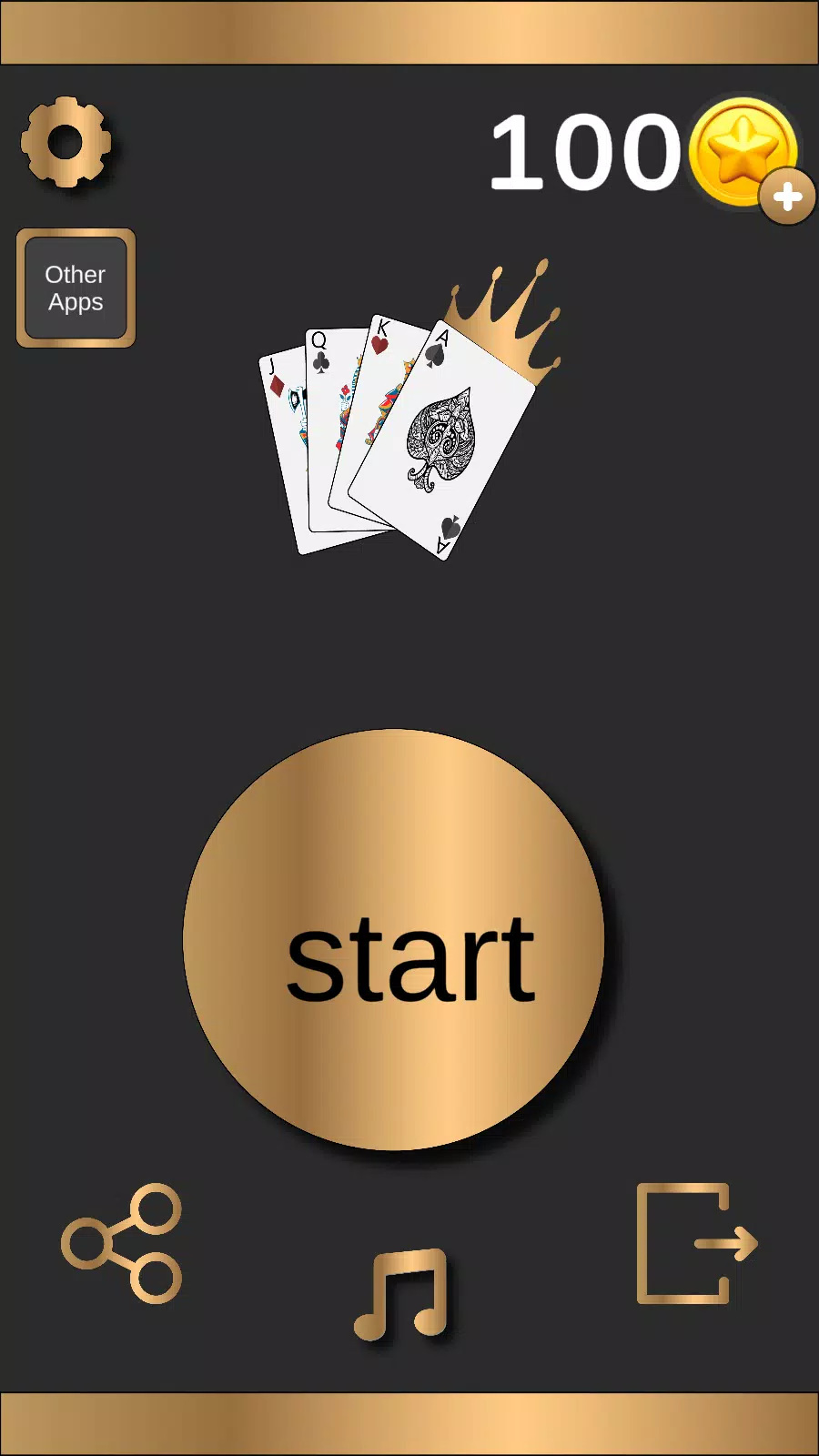819x1456 pixels.
Task: Add more coins with the plus
Action: (787, 197)
